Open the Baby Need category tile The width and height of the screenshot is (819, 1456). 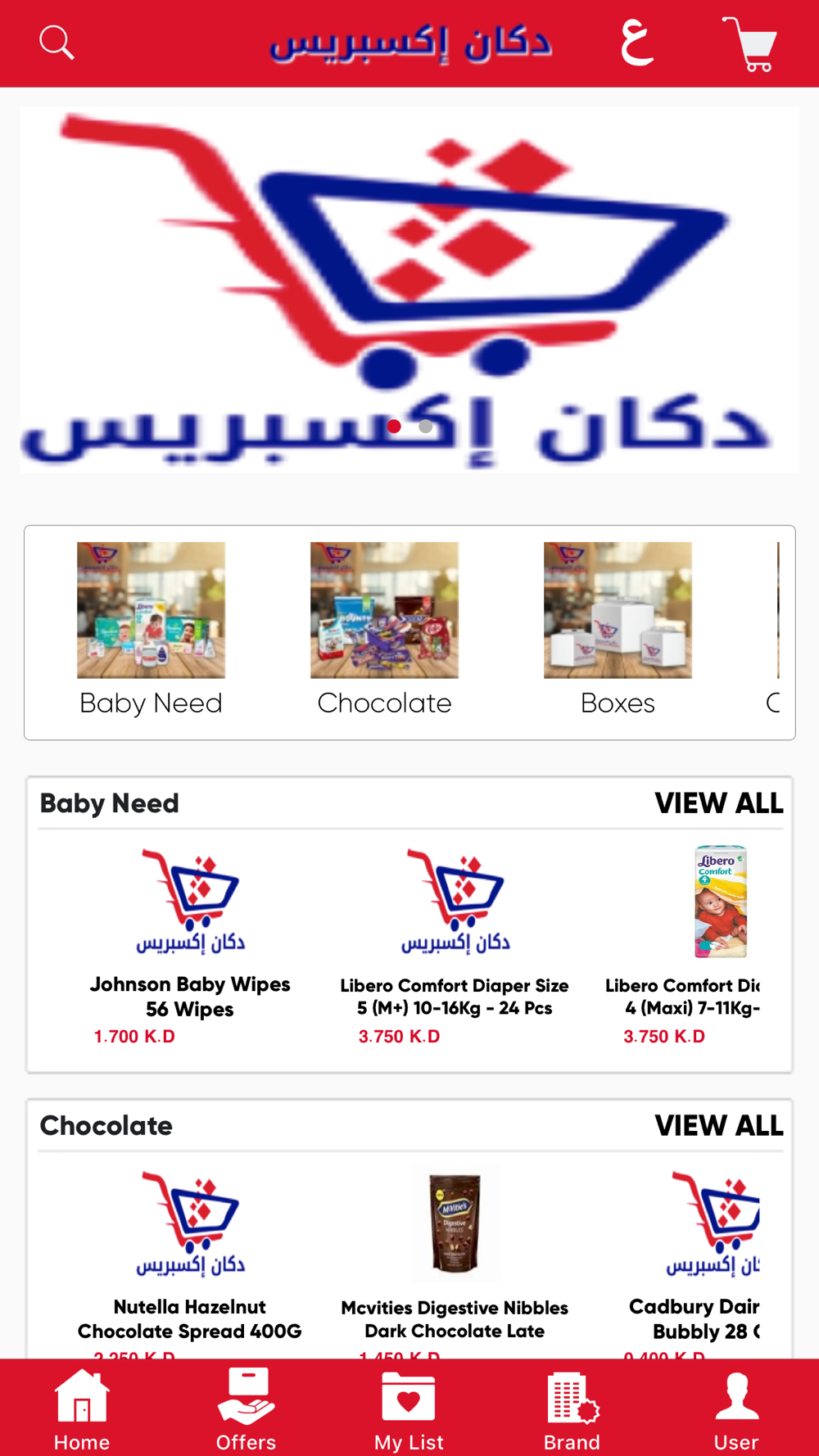click(x=151, y=631)
